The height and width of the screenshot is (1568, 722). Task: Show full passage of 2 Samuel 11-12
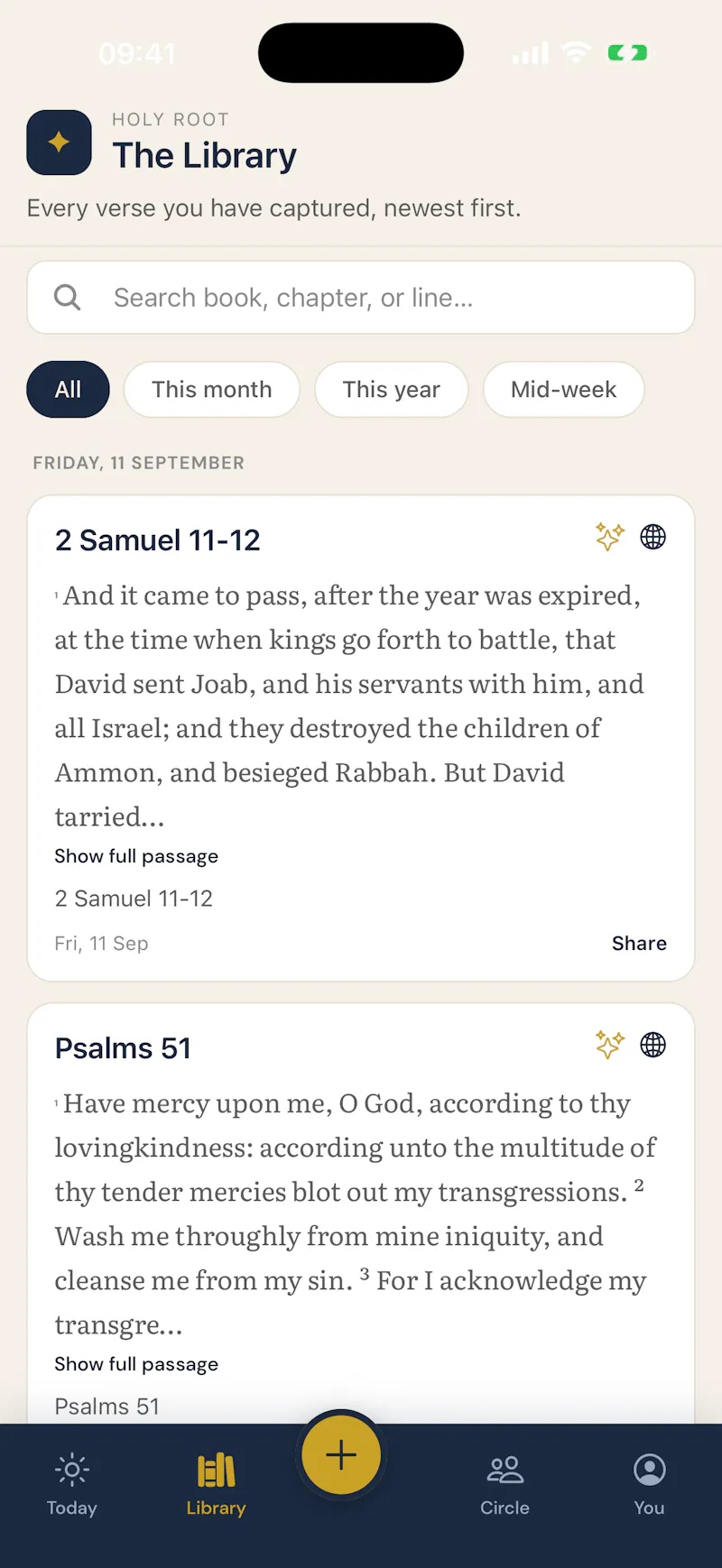click(136, 856)
